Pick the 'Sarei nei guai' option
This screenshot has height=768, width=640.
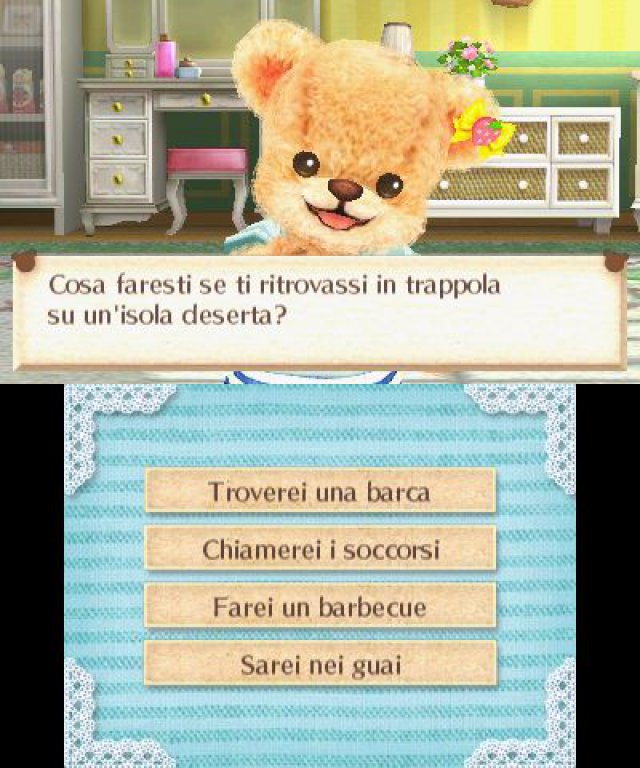pyautogui.click(x=320, y=665)
